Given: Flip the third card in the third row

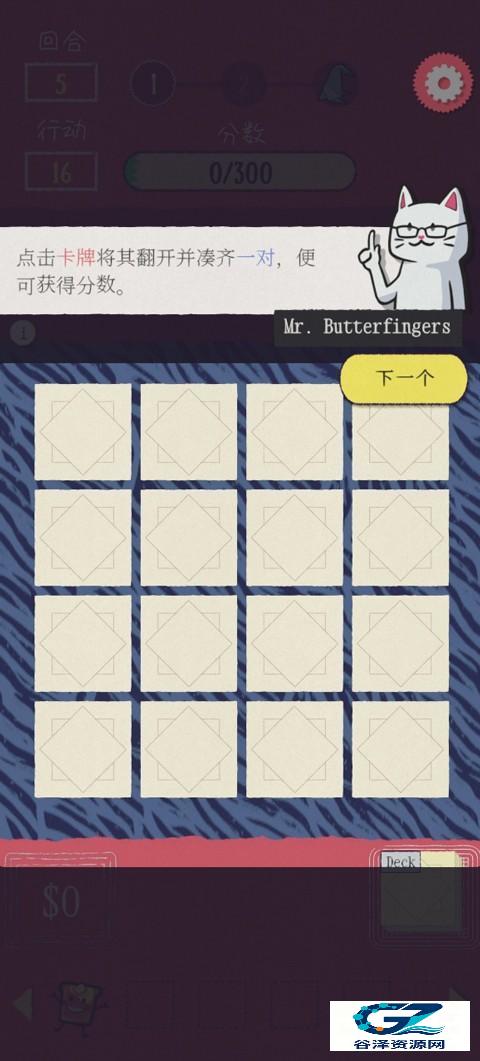Looking at the screenshot, I should click(294, 644).
